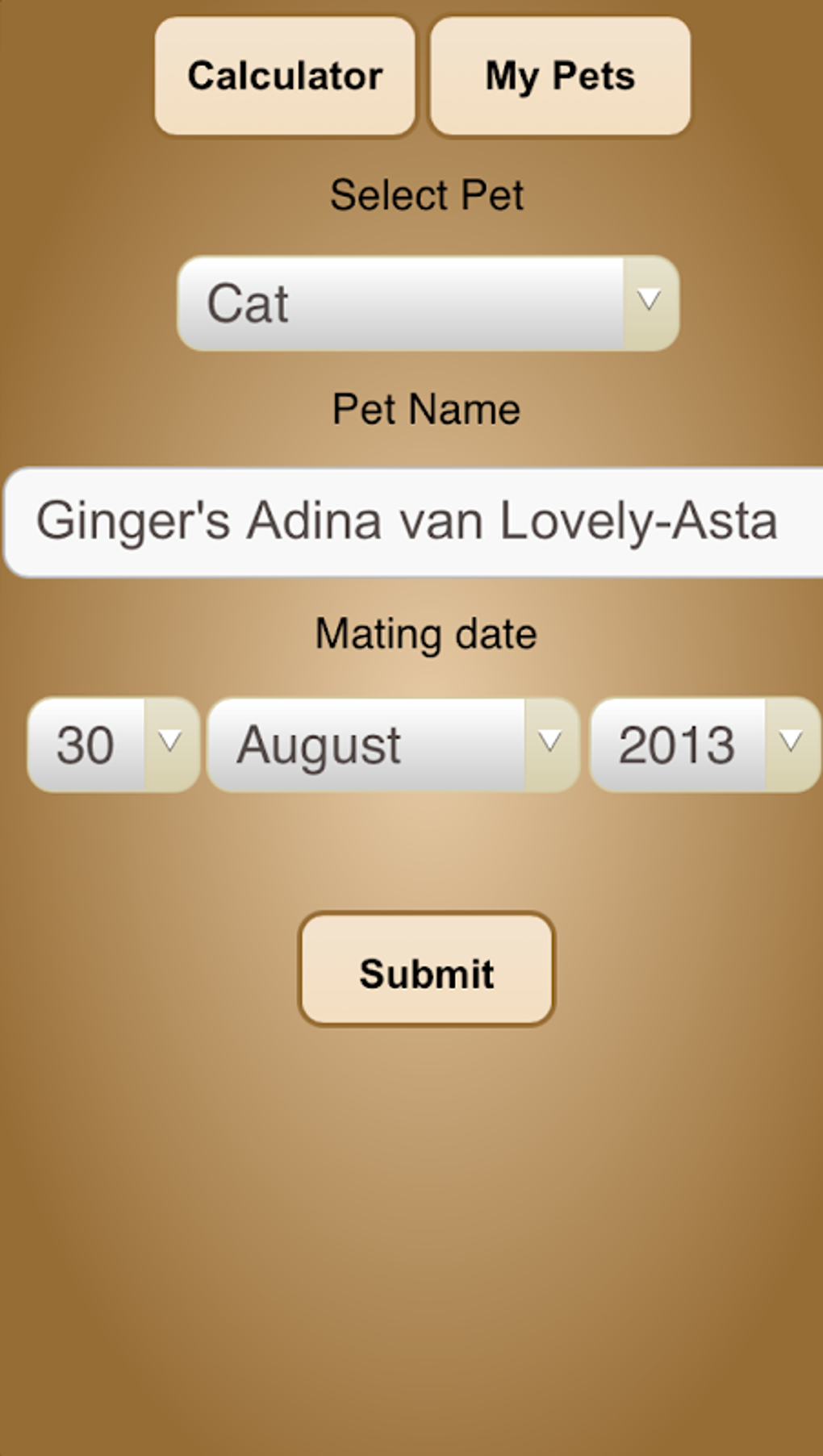Switch to the Calculator tab

point(285,77)
